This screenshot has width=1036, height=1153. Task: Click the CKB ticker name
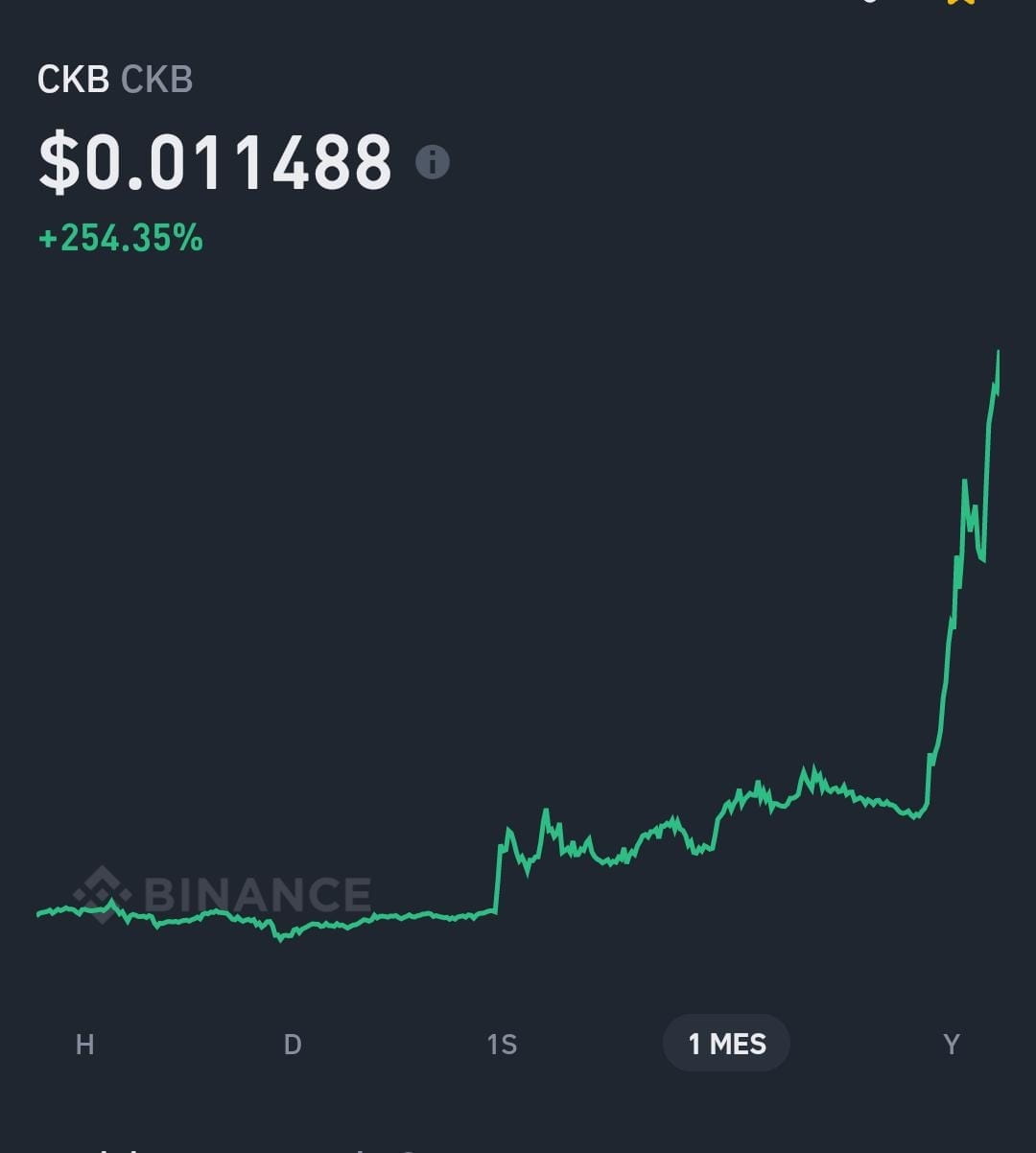[x=73, y=80]
